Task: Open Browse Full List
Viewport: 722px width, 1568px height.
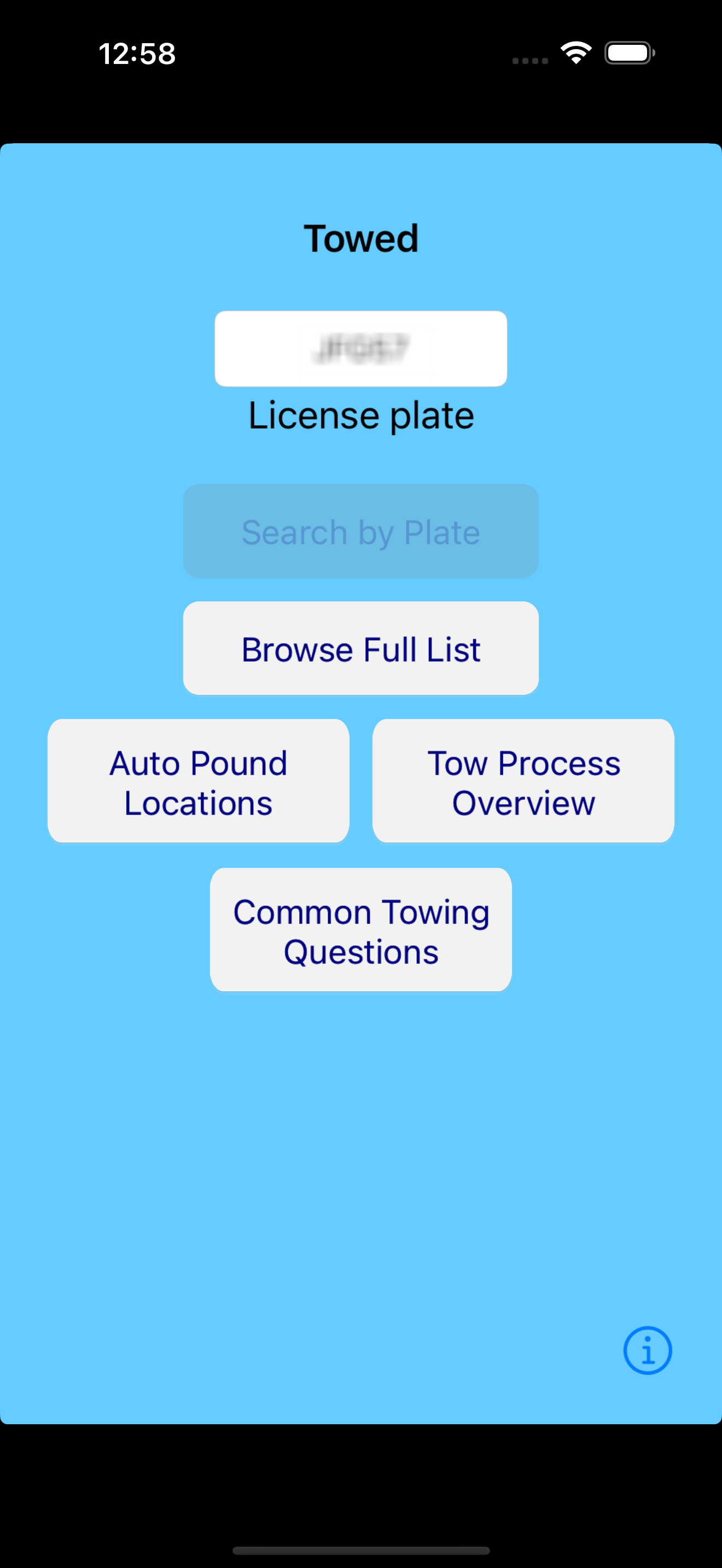Action: point(361,648)
